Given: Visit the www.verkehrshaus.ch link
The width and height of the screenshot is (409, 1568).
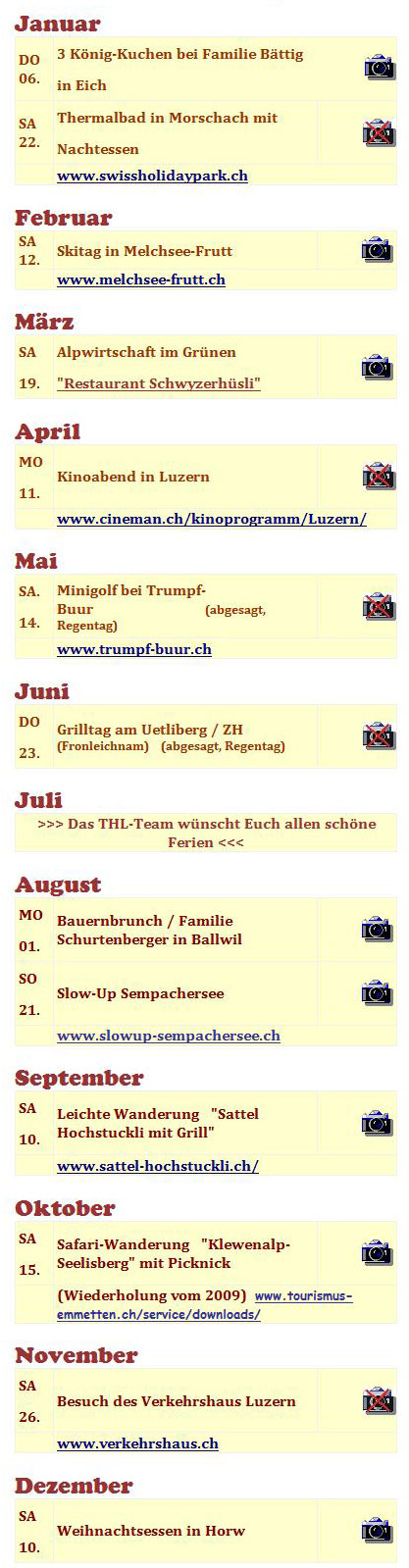Looking at the screenshot, I should coord(137,1443).
